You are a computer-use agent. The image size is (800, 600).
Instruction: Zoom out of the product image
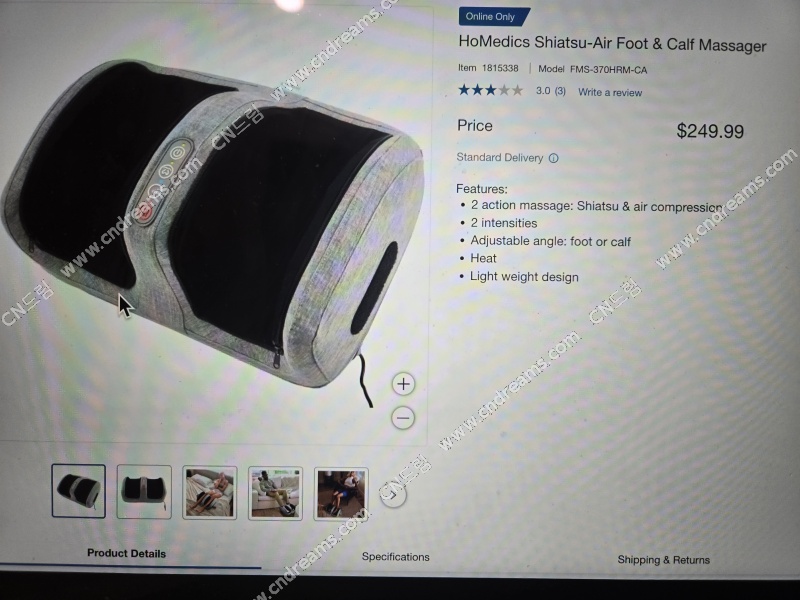click(x=403, y=418)
